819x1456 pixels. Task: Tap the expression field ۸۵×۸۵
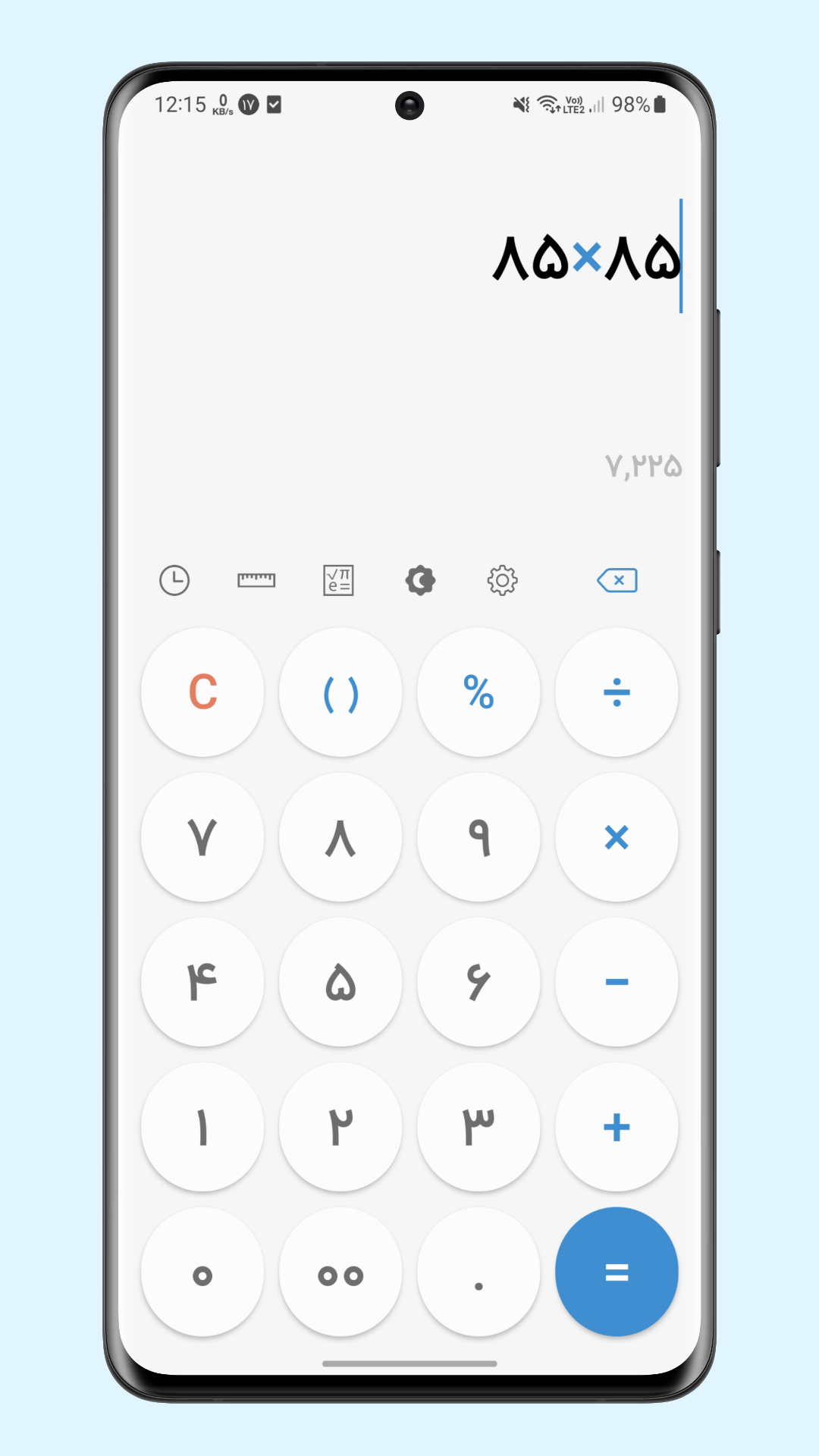pos(586,258)
